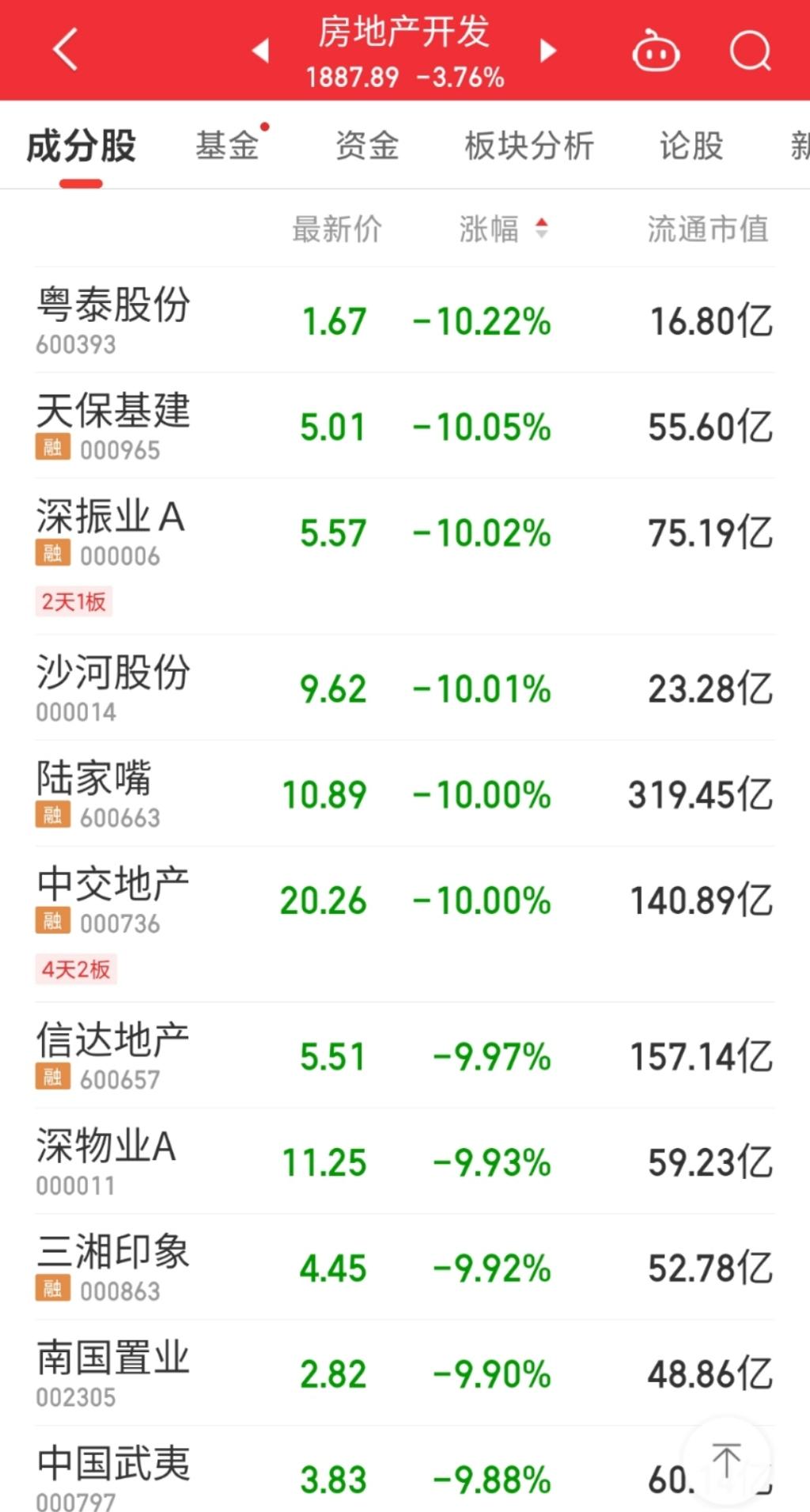
Task: Open search via magnifier icon
Action: (750, 51)
